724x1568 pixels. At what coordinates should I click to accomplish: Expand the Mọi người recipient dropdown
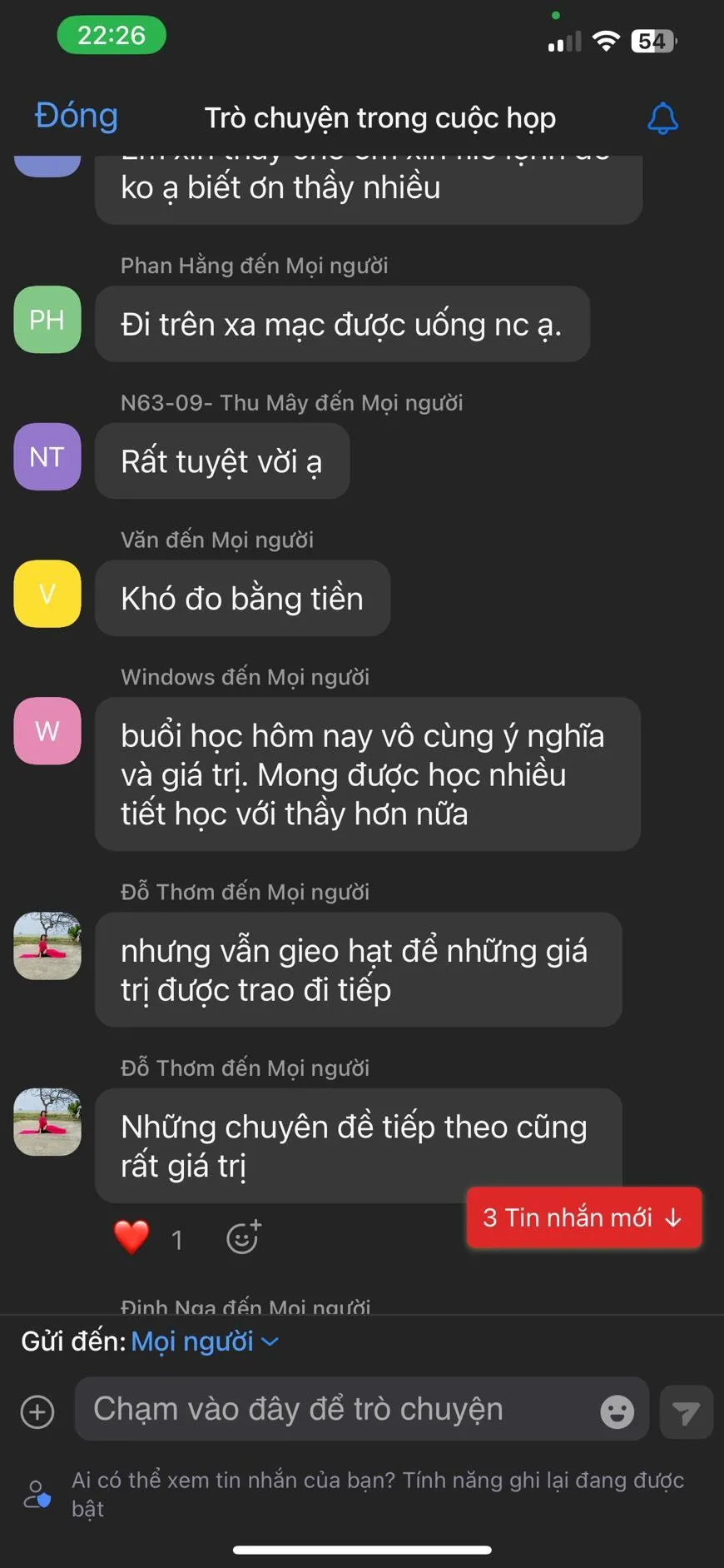coord(206,1342)
